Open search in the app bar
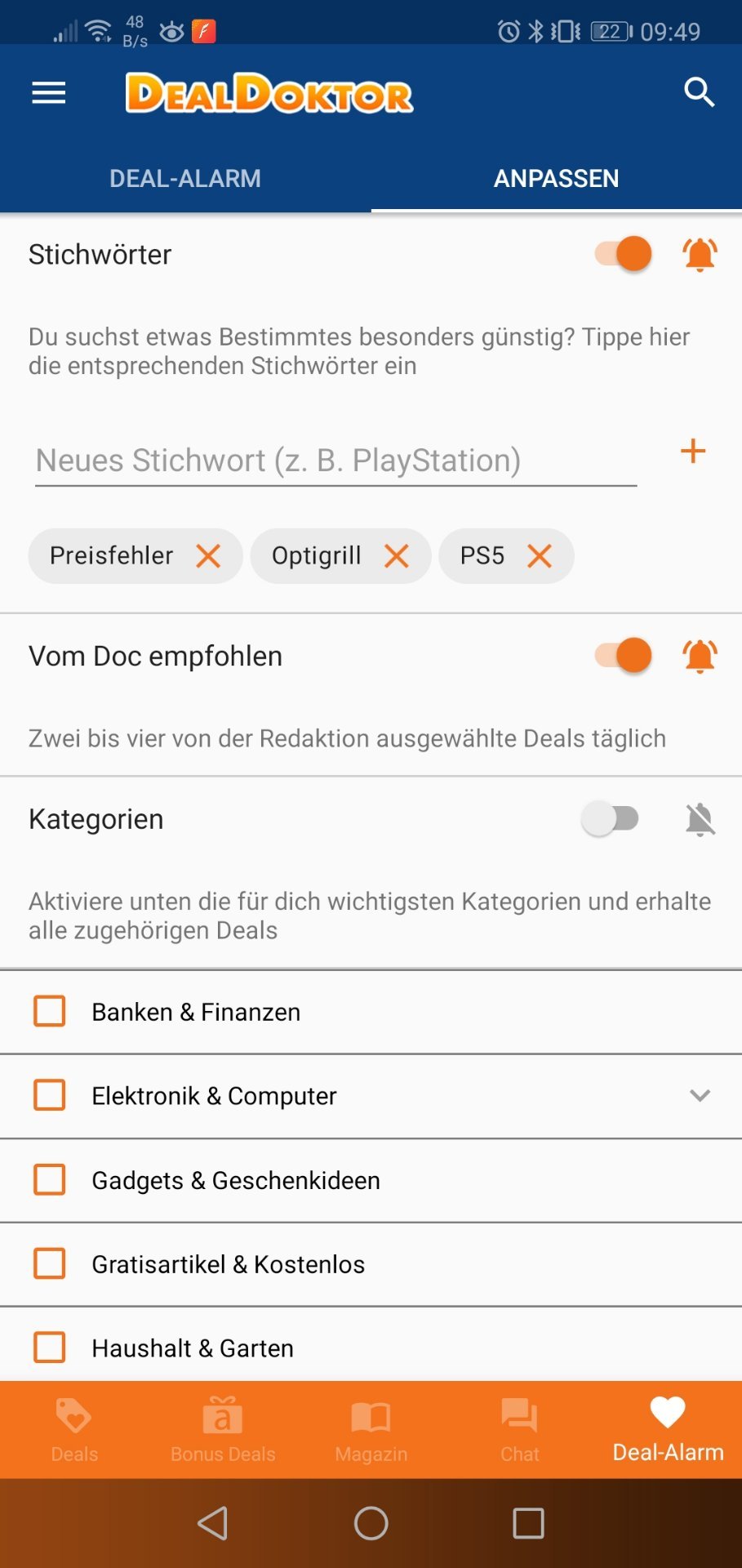The width and height of the screenshot is (742, 1568). (699, 93)
